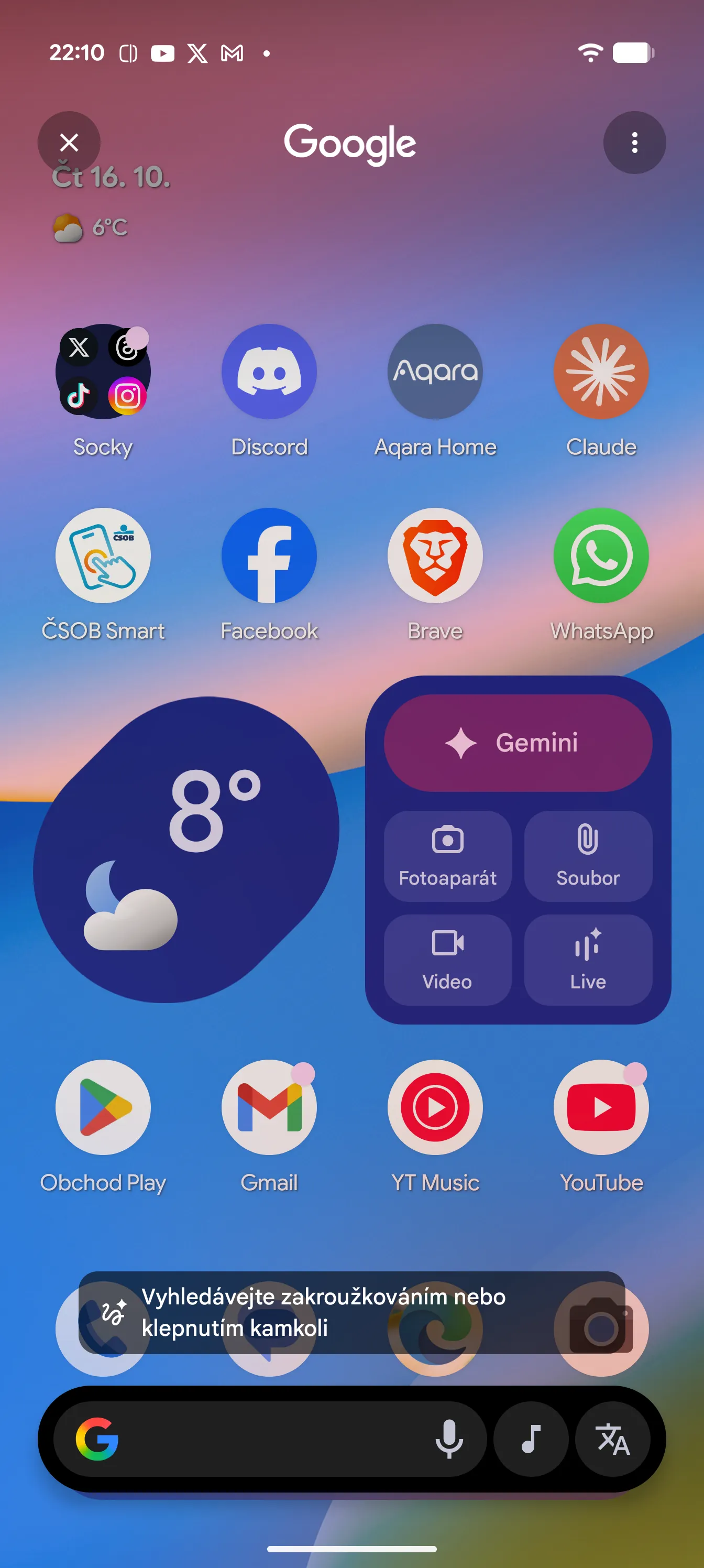Image resolution: width=704 pixels, height=1568 pixels.
Task: Open the three-dot overflow menu
Action: point(634,143)
